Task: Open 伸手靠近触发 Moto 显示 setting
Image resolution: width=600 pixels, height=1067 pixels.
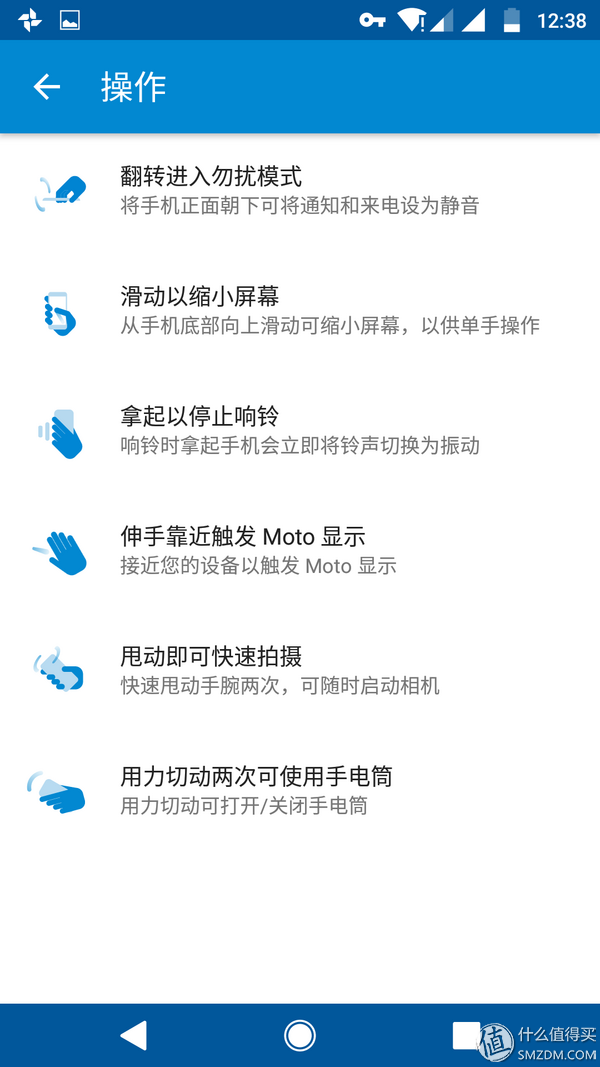Action: click(x=300, y=551)
